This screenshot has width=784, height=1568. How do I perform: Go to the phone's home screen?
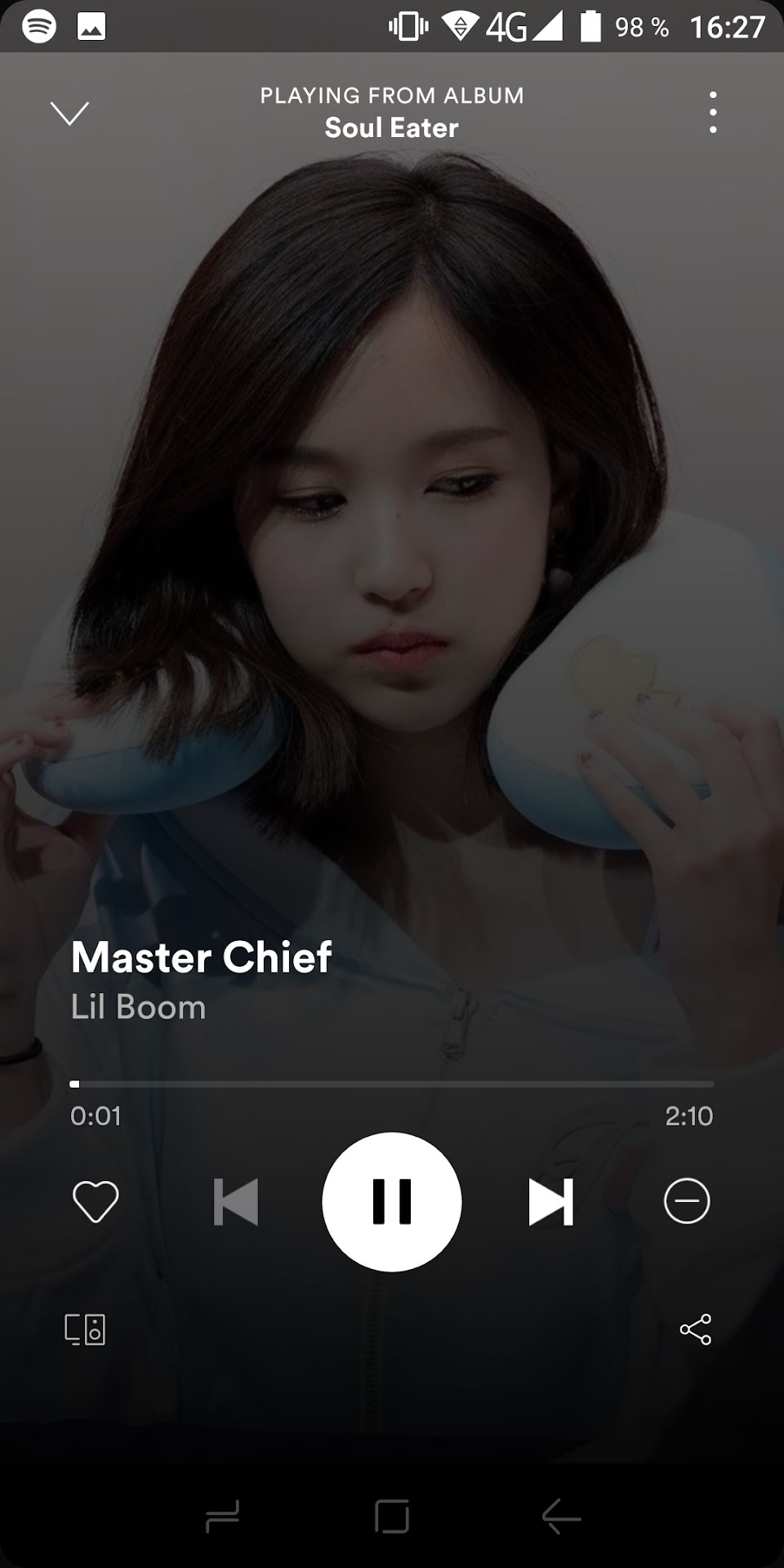click(x=392, y=1517)
